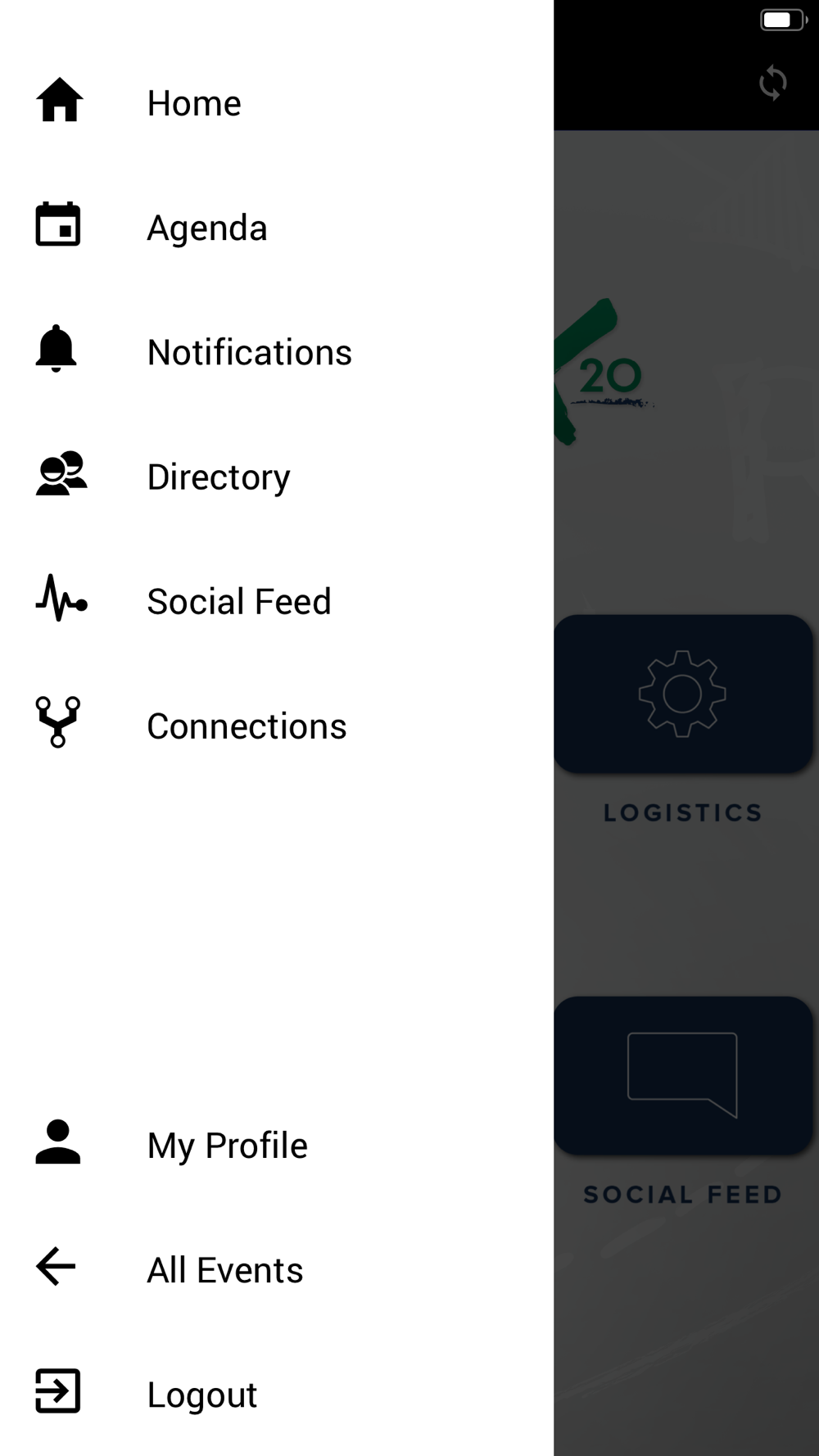Image resolution: width=819 pixels, height=1456 pixels.
Task: Select Social Feed in the drawer menu
Action: click(276, 601)
